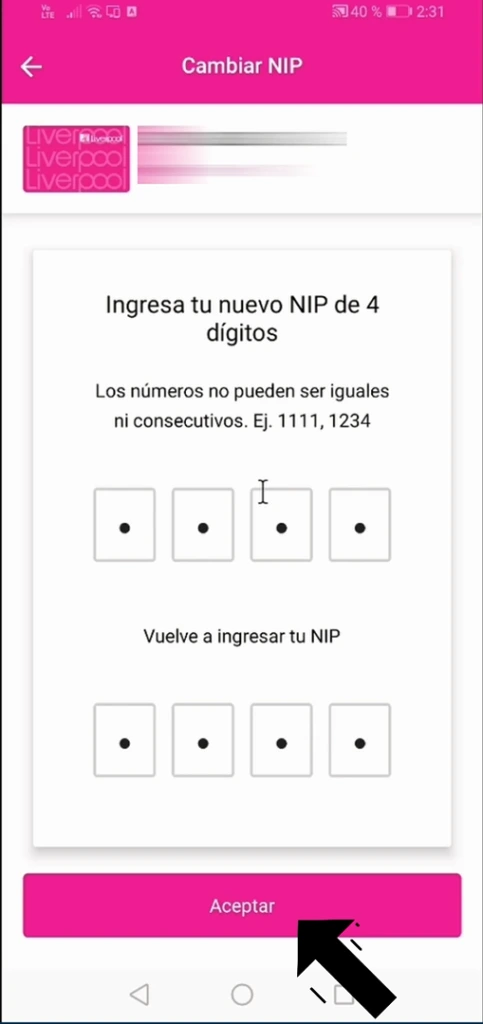483x1024 pixels.
Task: Go back from Cambiar NIP screen
Action: (x=31, y=67)
